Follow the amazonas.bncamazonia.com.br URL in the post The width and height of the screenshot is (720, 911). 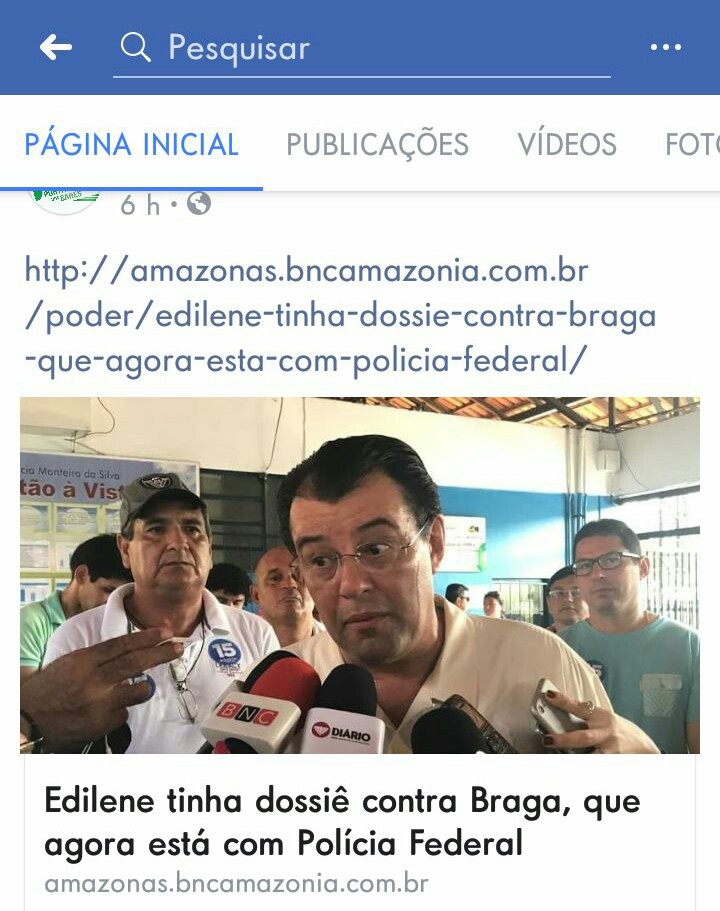(x=340, y=314)
